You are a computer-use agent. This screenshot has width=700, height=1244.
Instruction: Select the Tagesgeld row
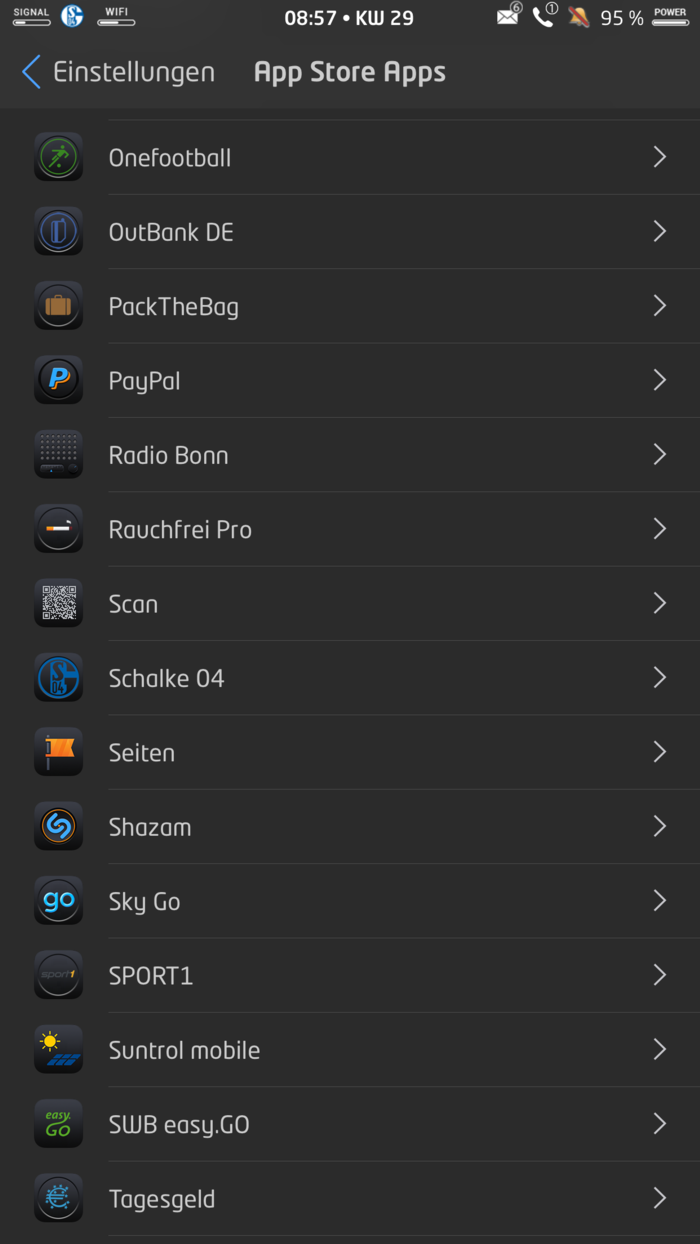[350, 1198]
